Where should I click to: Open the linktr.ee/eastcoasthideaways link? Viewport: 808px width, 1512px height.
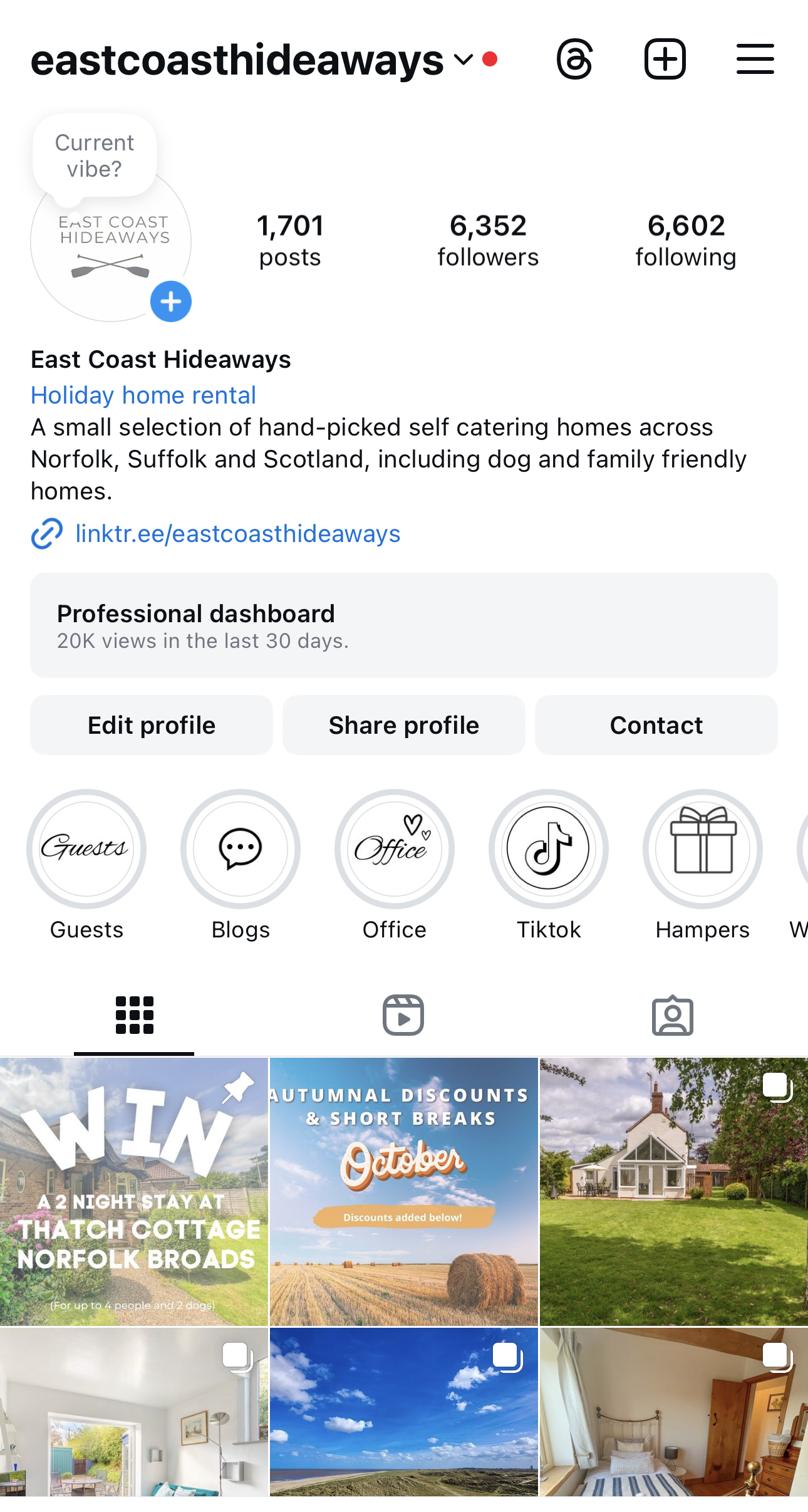(x=237, y=534)
